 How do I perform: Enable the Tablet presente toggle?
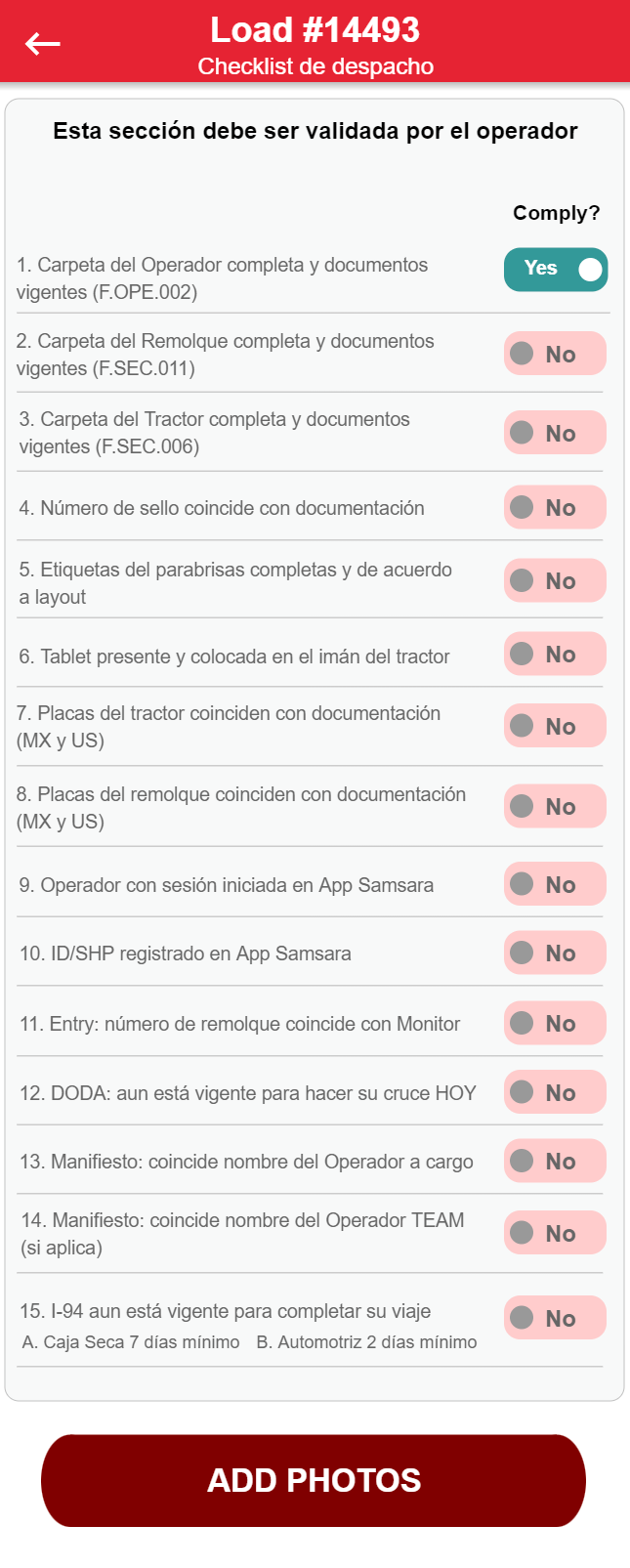click(x=555, y=654)
